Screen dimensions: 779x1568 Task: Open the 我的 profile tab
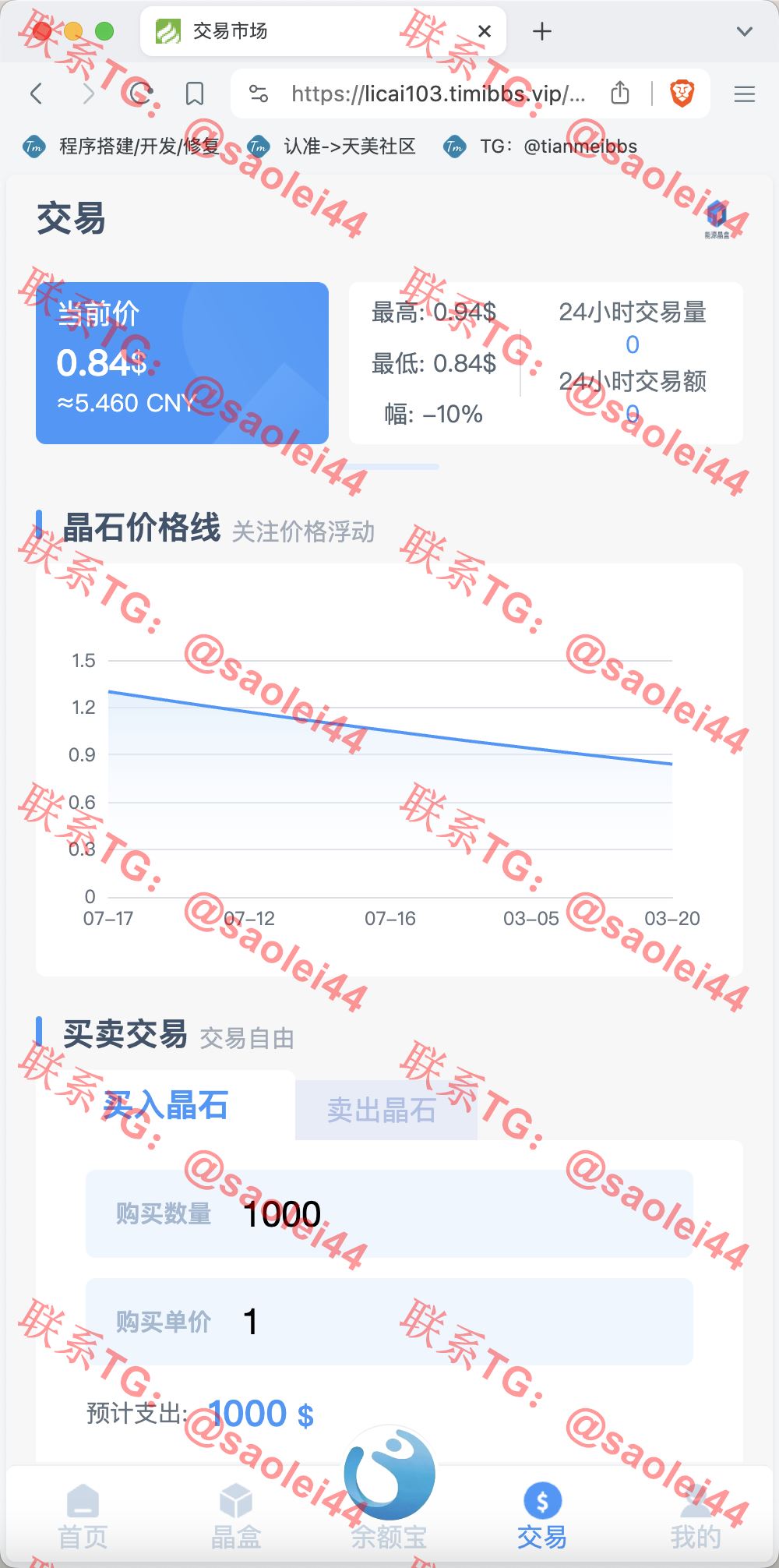point(696,1516)
